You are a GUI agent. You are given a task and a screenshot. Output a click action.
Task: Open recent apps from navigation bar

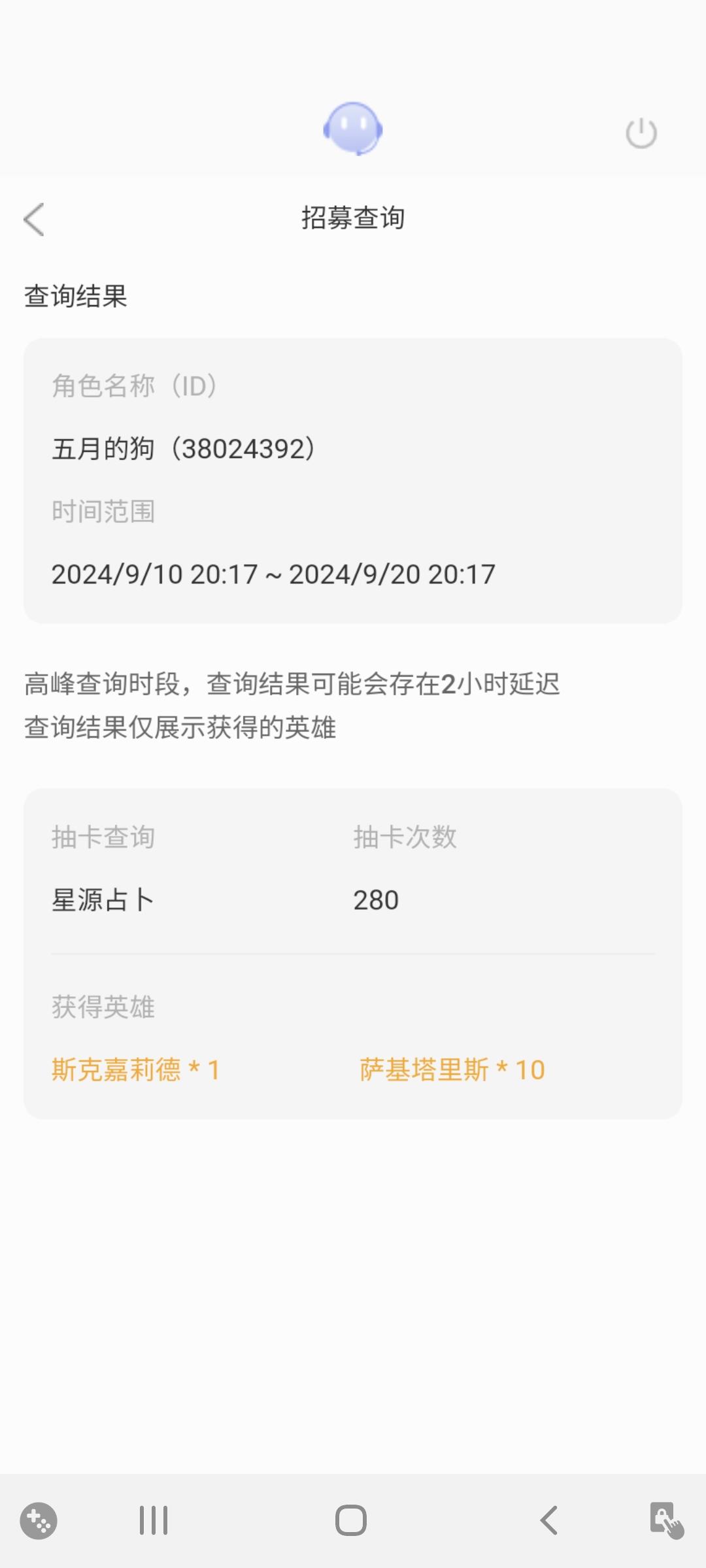click(x=154, y=1520)
